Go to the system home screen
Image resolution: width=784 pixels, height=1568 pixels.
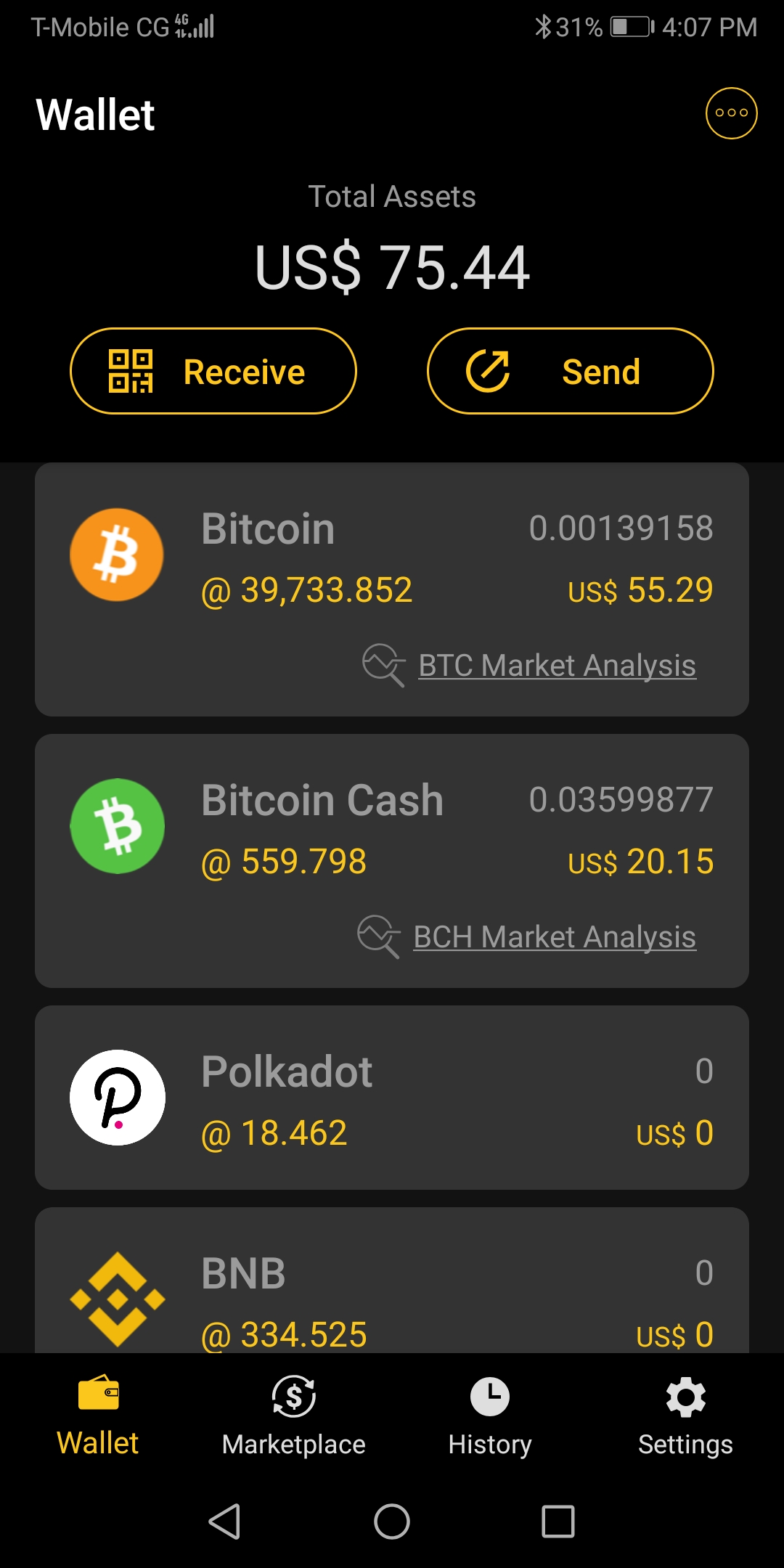pos(392,1522)
